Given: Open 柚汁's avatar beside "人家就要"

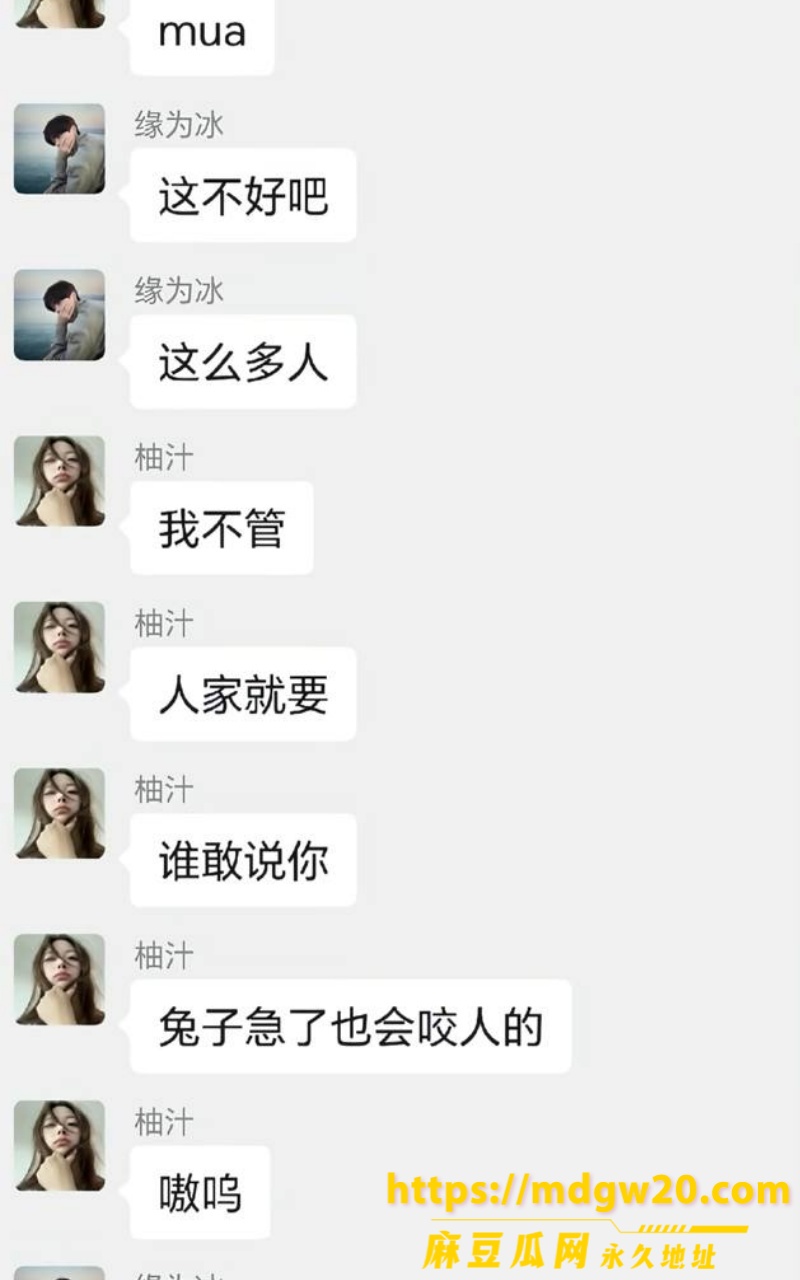Looking at the screenshot, I should [59, 647].
